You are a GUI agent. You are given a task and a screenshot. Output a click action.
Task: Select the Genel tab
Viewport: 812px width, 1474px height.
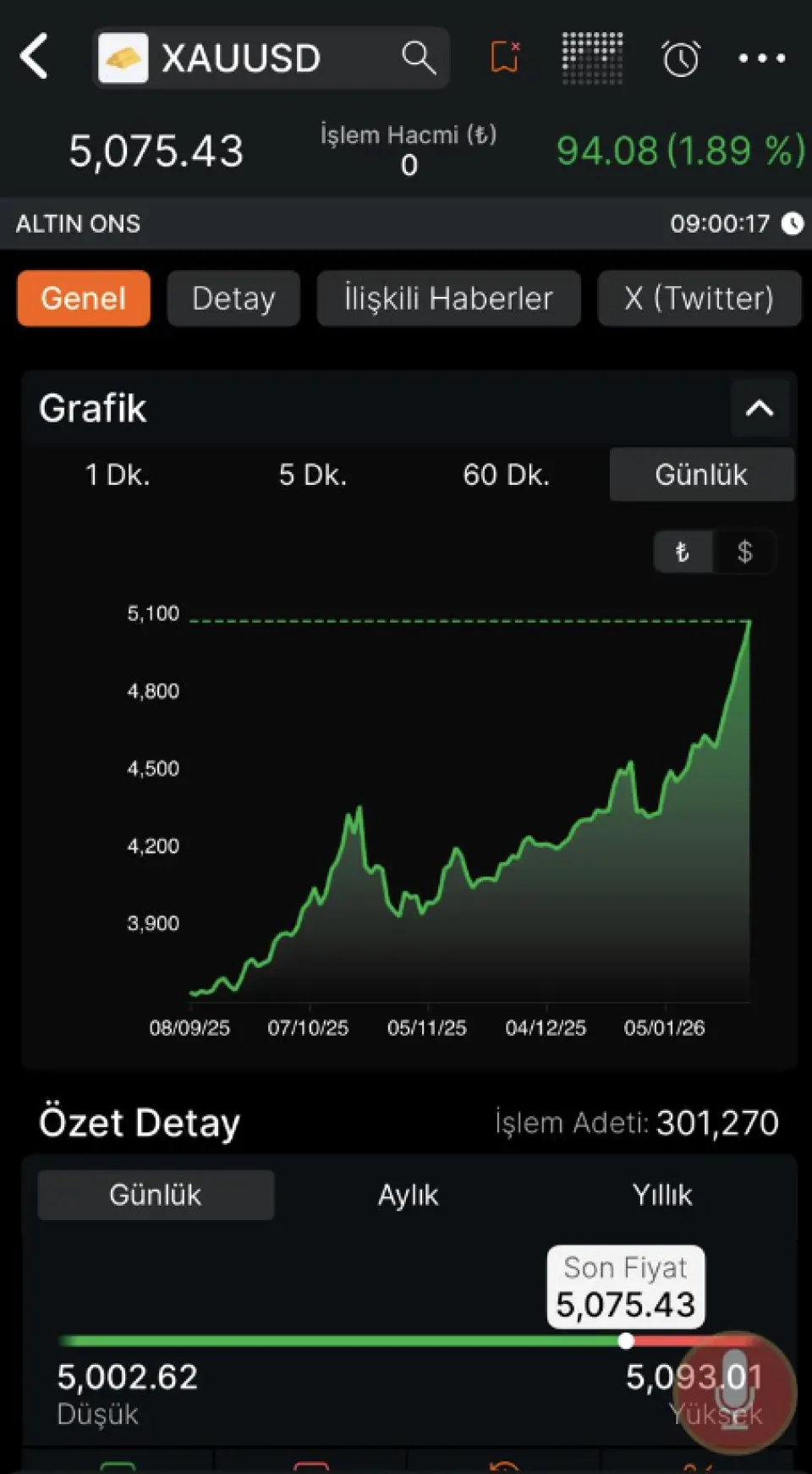[x=84, y=298]
